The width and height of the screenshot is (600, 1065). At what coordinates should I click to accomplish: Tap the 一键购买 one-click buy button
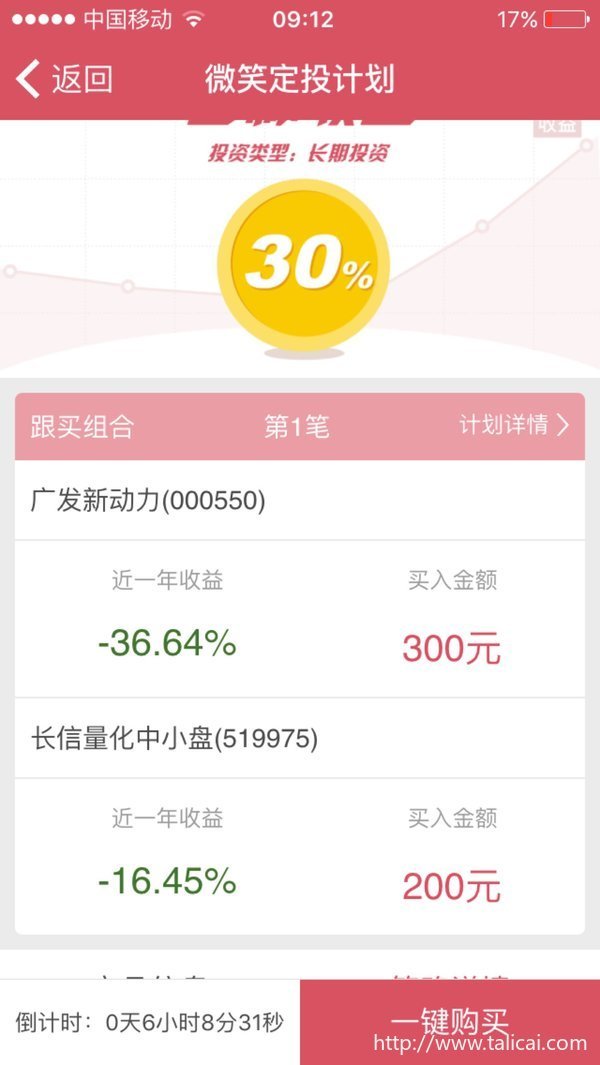450,1022
